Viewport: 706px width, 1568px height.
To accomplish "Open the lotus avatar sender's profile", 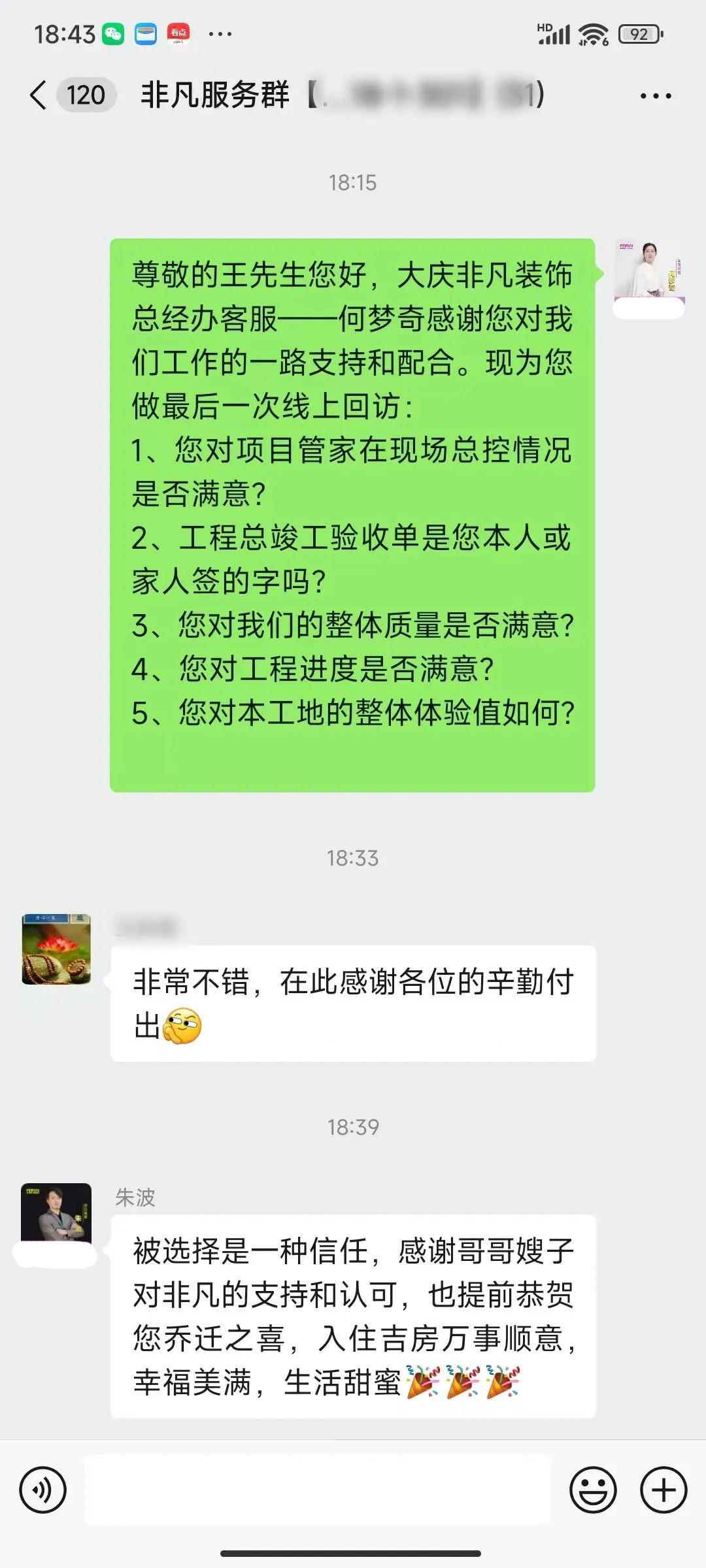I will pos(56,949).
